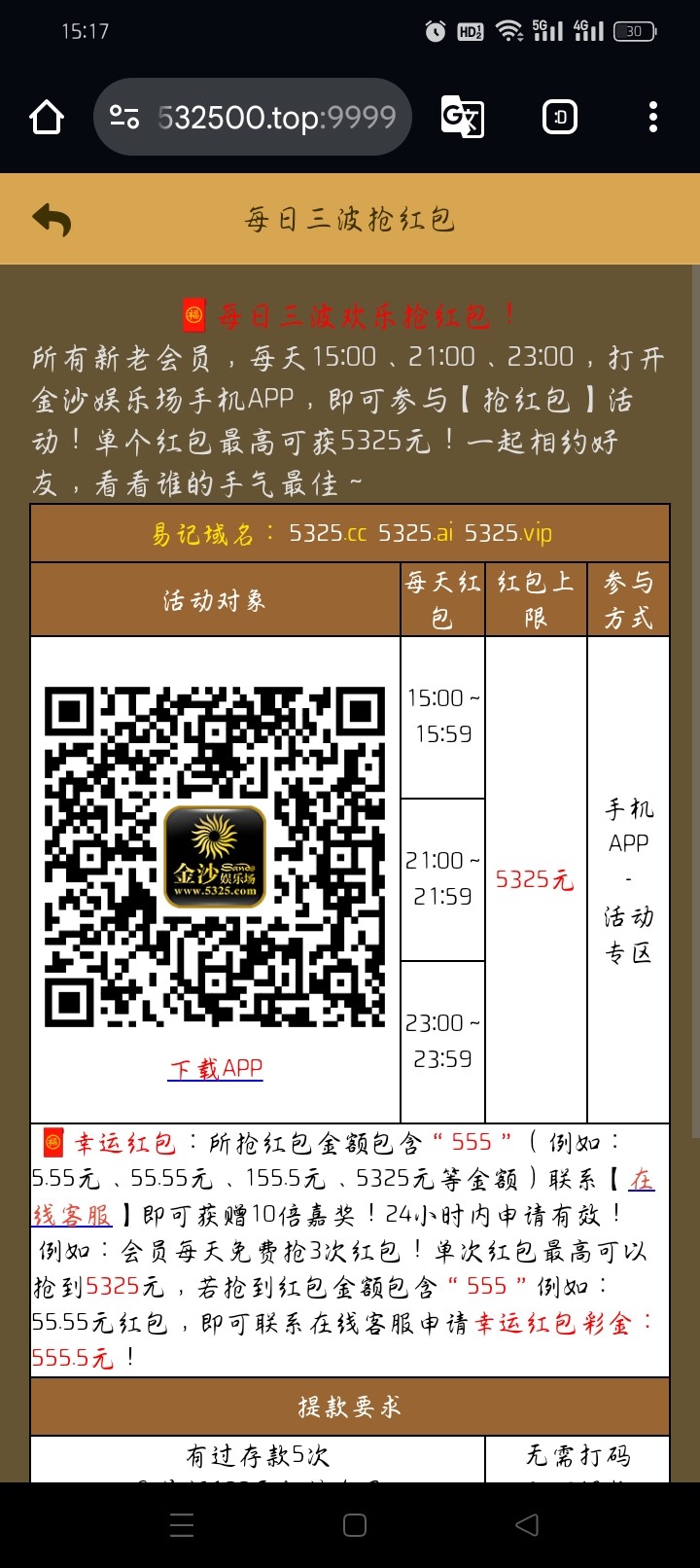Tap the system back button
Screen dimensions: 700x1568
(x=526, y=1524)
